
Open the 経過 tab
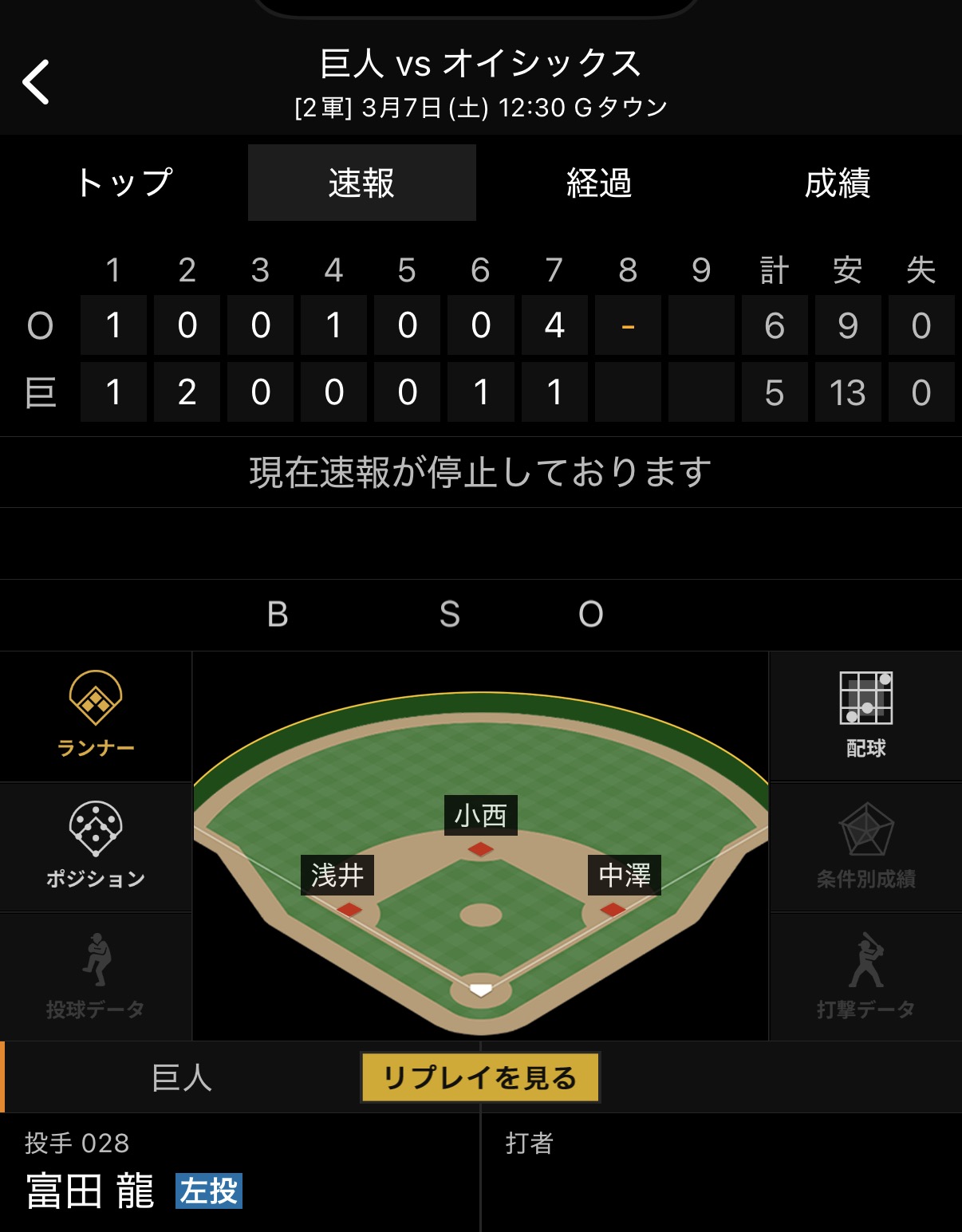tap(599, 183)
